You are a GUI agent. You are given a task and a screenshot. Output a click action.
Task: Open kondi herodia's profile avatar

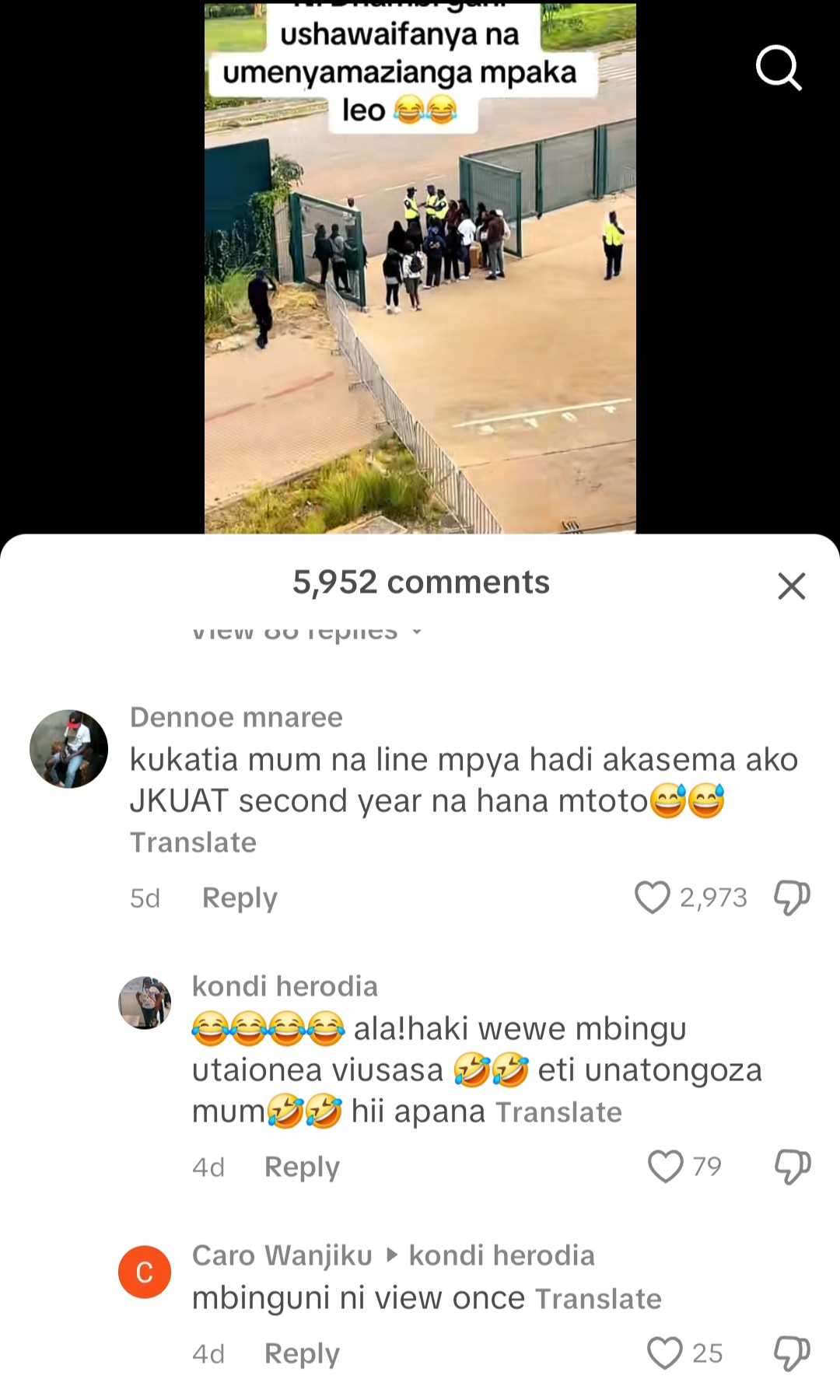pos(145,1003)
